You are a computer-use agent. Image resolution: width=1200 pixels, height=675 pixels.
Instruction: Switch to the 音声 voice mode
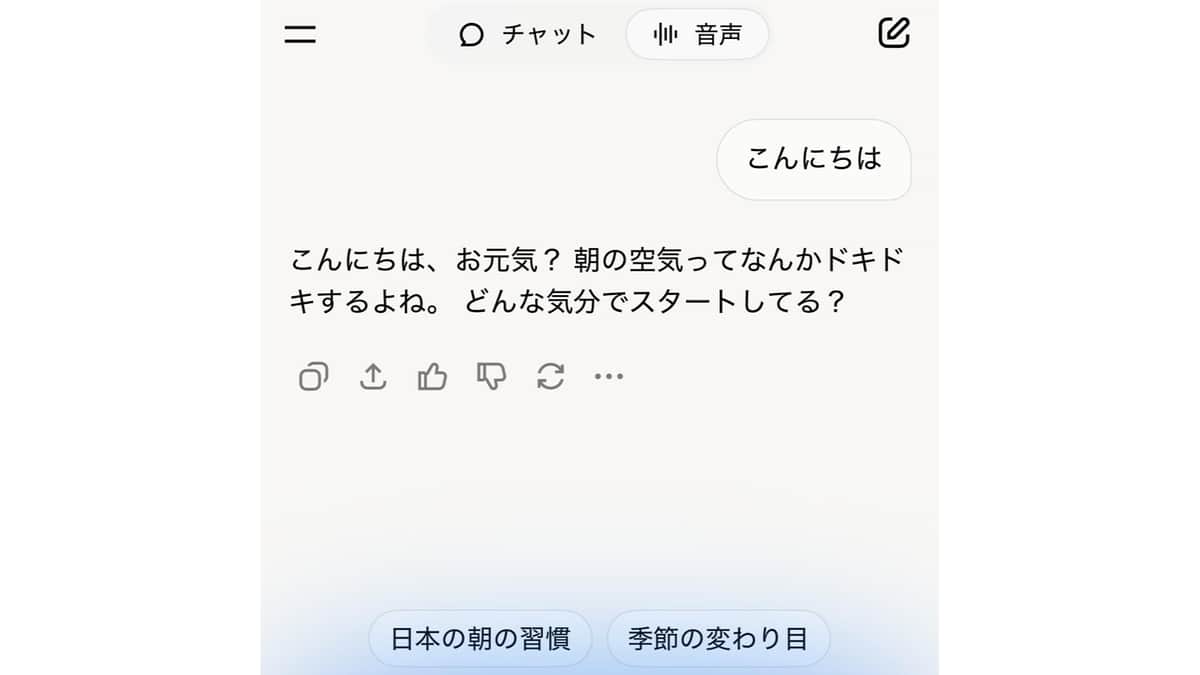point(697,35)
